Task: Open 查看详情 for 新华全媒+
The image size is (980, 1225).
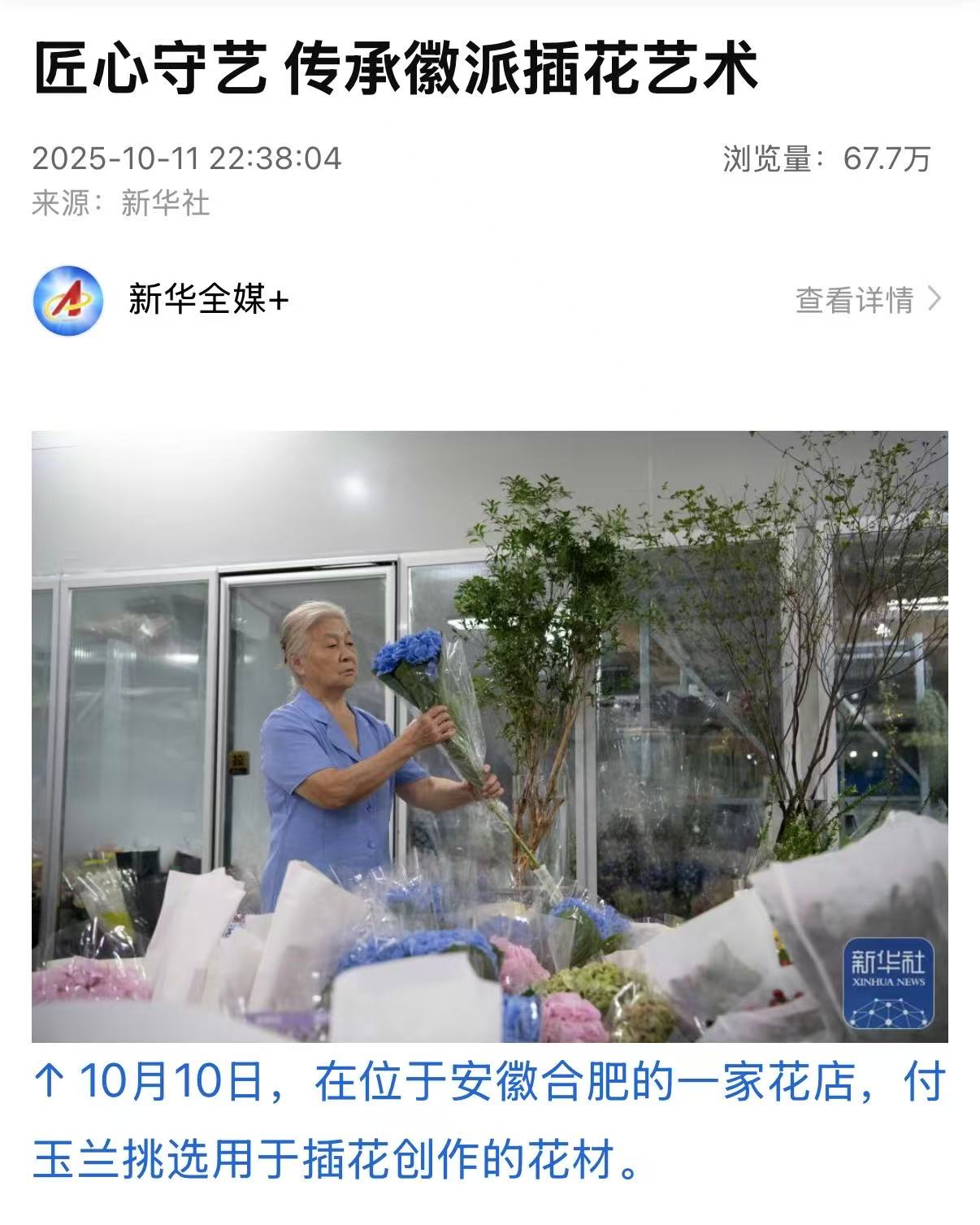Action: coord(866,300)
